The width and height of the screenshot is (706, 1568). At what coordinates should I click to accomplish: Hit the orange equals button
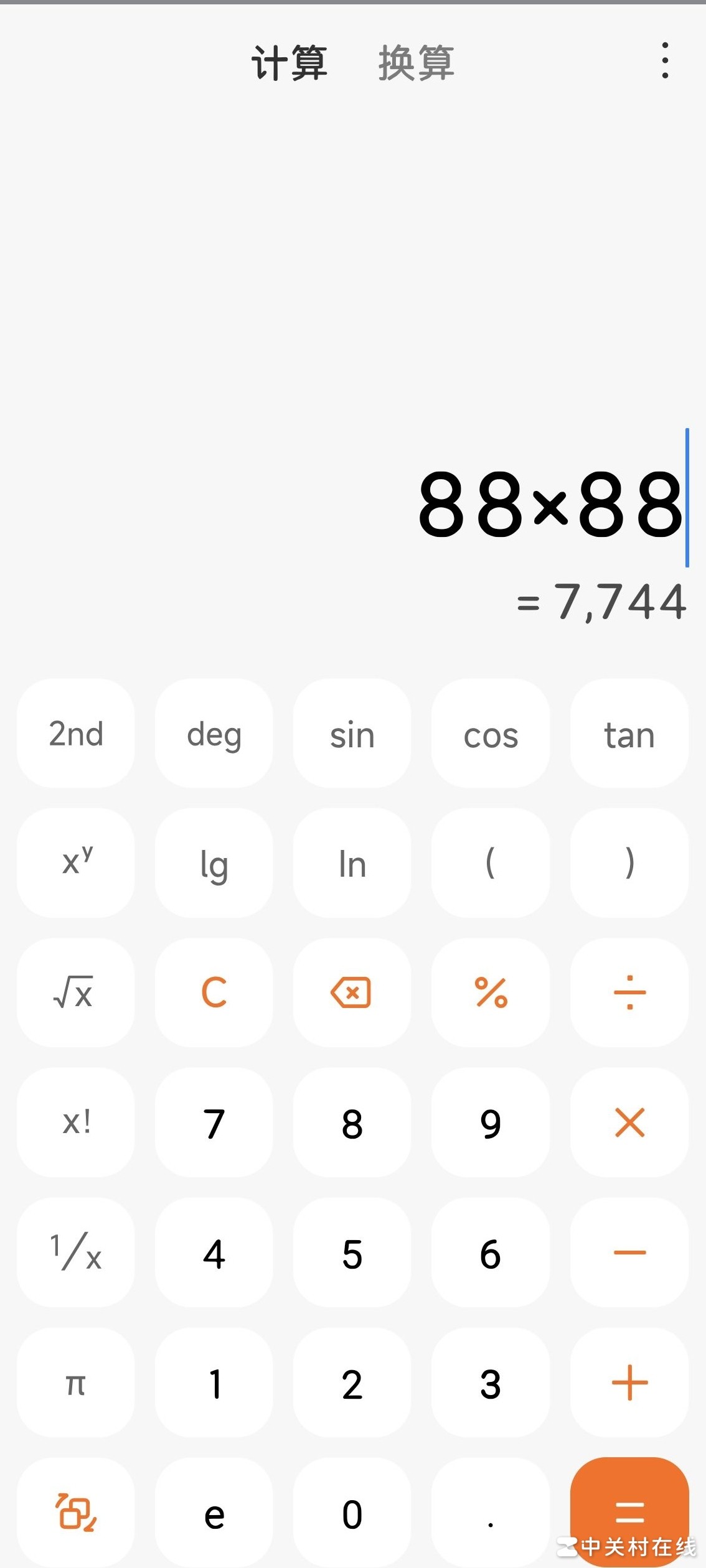point(629,1511)
